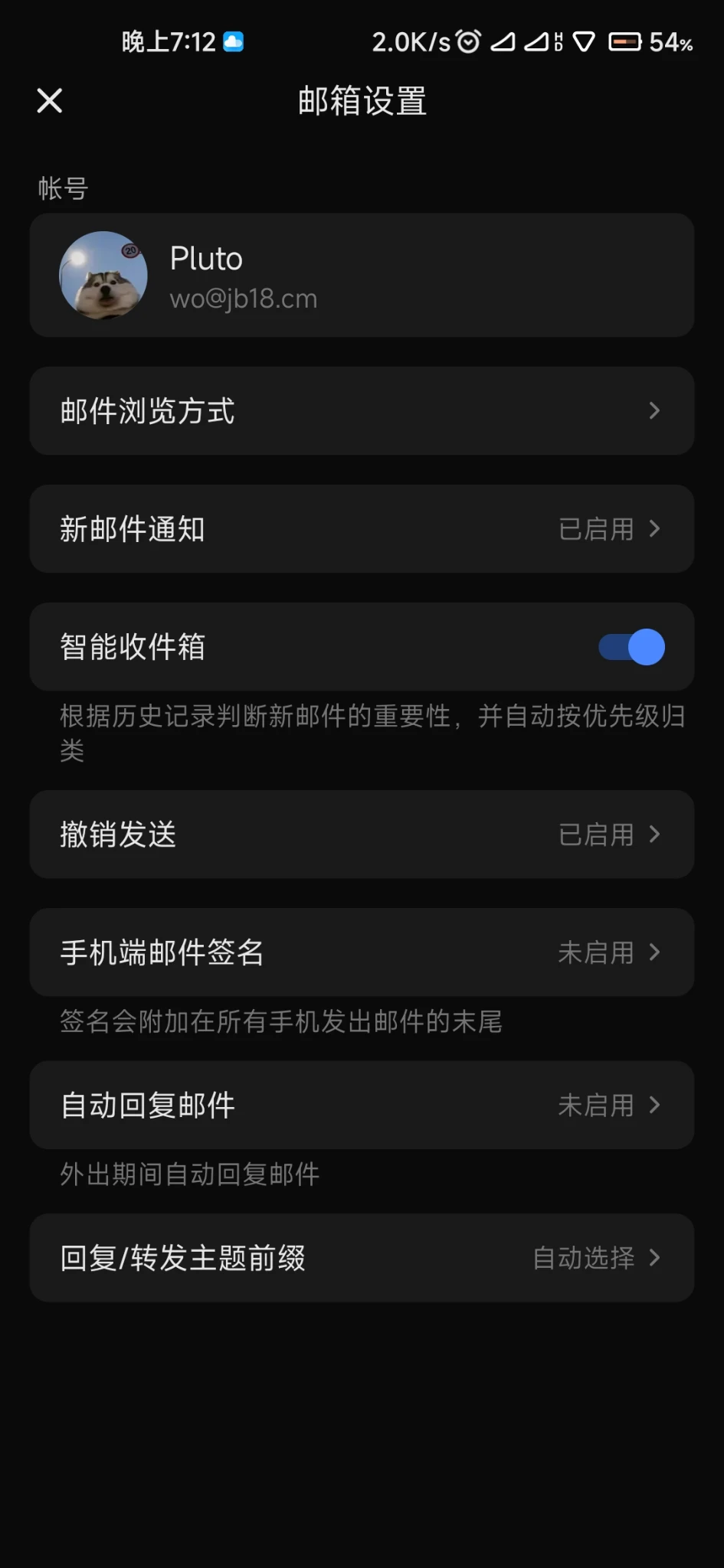This screenshot has height=1568, width=724.
Task: Open 手机端邮件签名 settings
Action: coord(362,952)
